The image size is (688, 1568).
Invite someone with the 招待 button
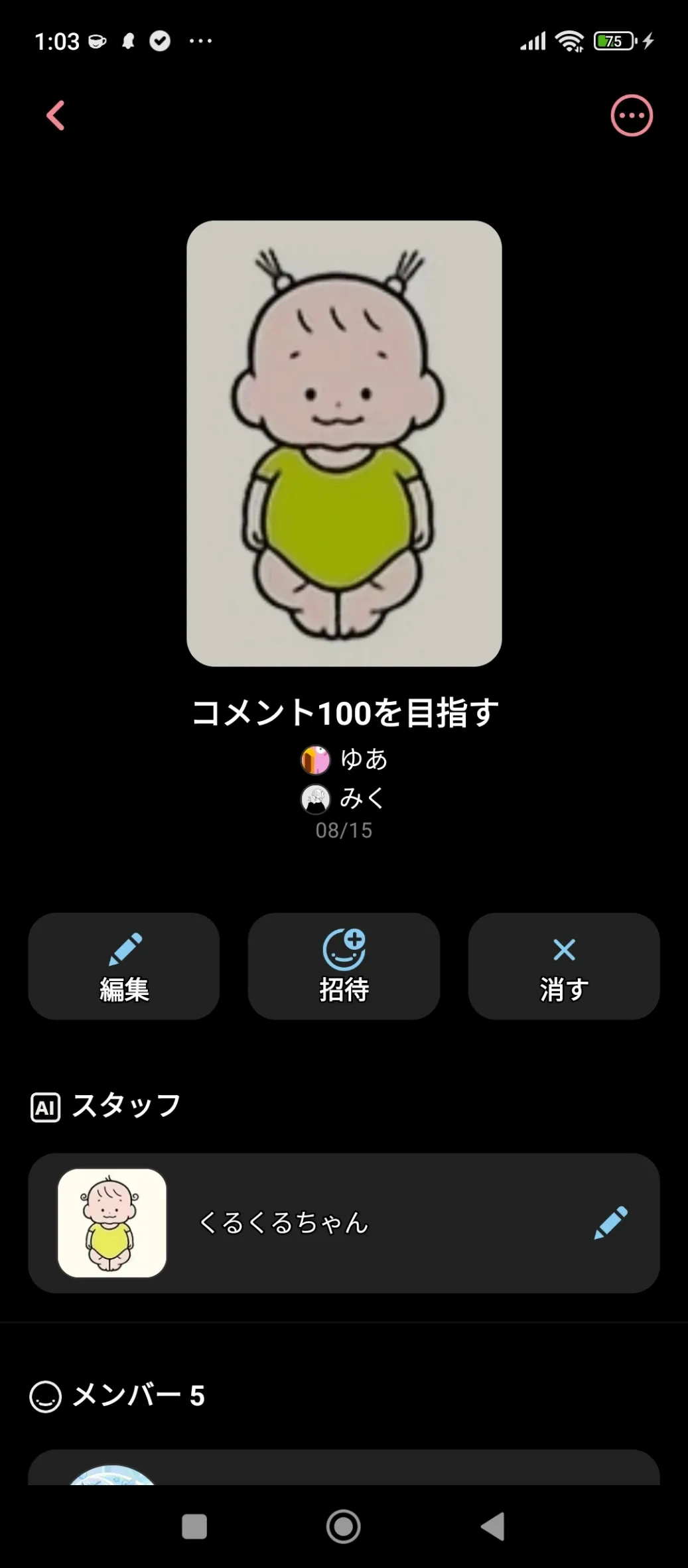tap(344, 966)
